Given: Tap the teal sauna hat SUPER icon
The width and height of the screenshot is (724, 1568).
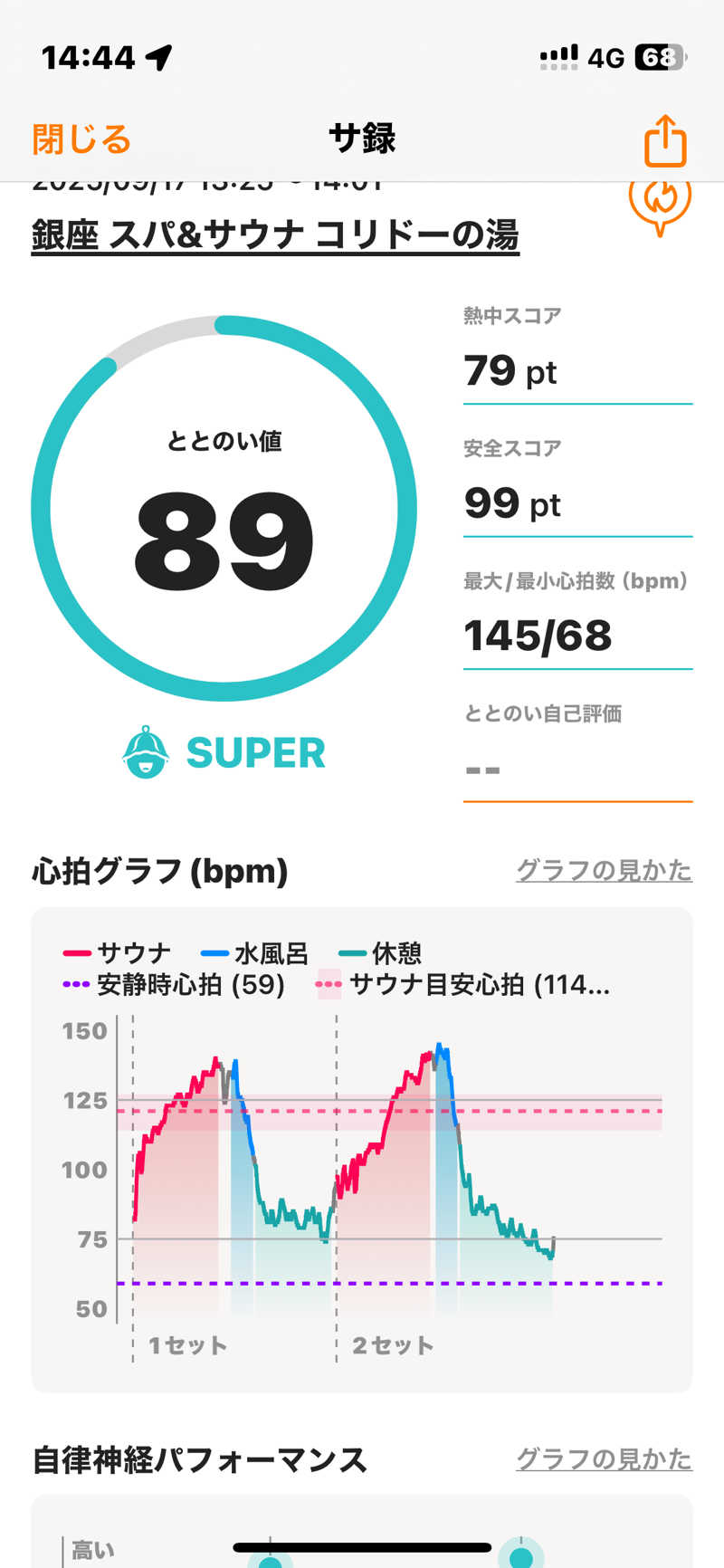Looking at the screenshot, I should pos(148,751).
